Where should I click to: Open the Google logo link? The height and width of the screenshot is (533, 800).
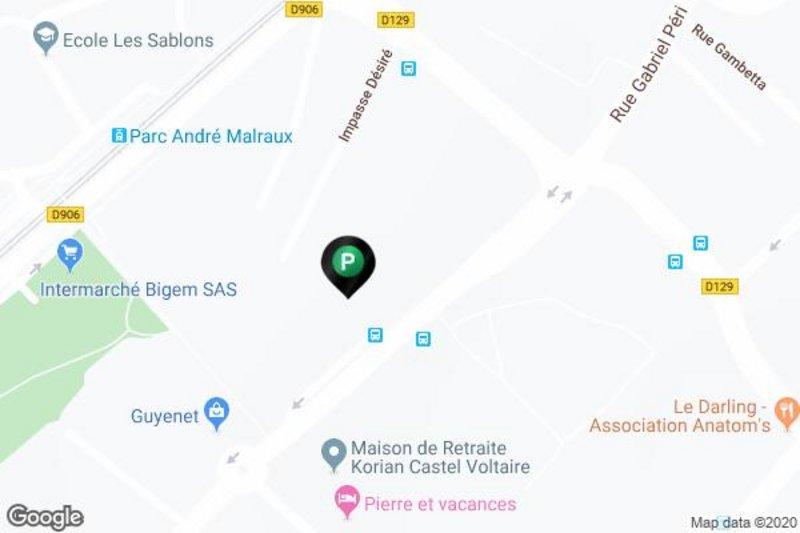[44, 517]
